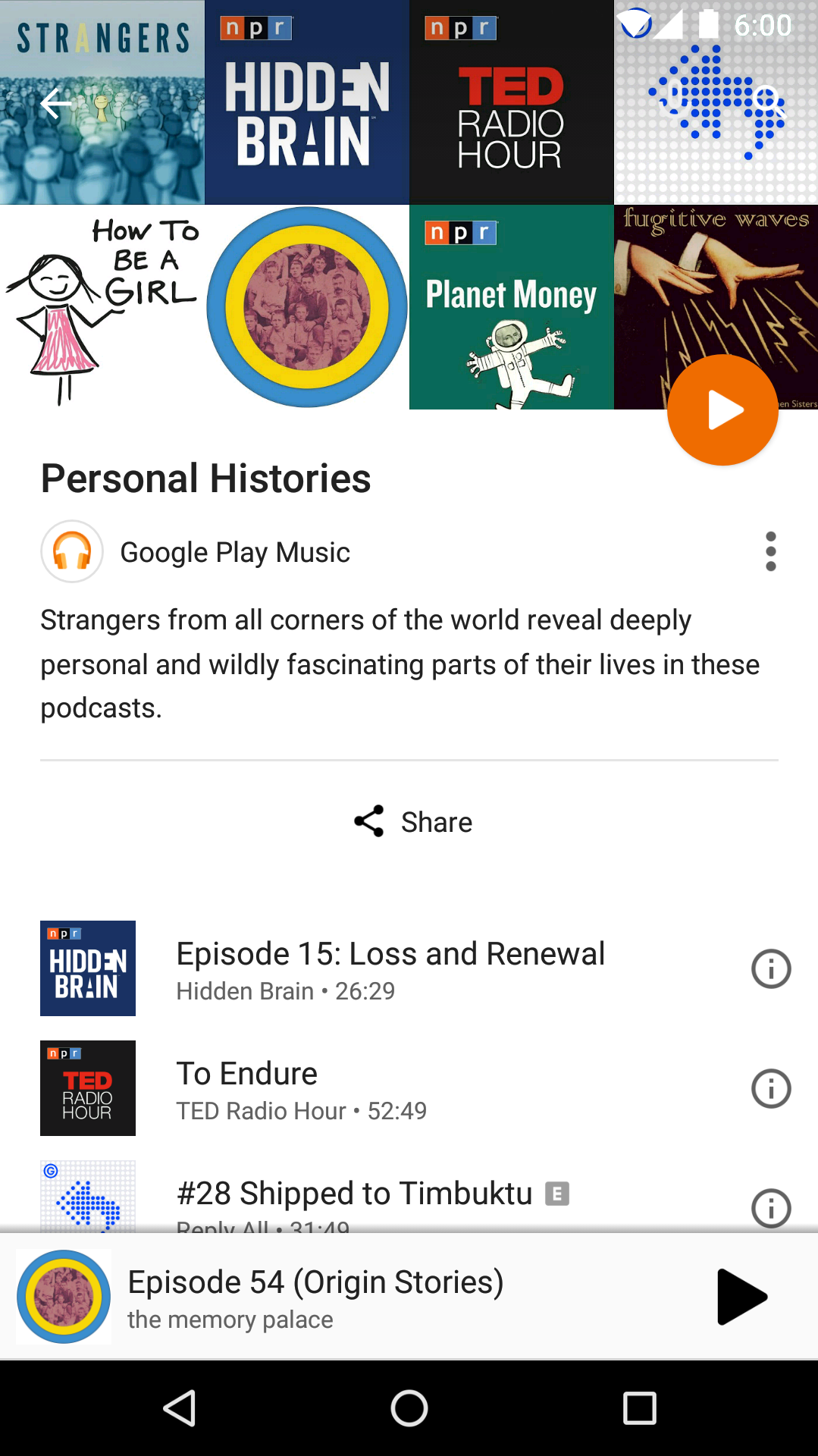Open the recent apps overview

639,1408
